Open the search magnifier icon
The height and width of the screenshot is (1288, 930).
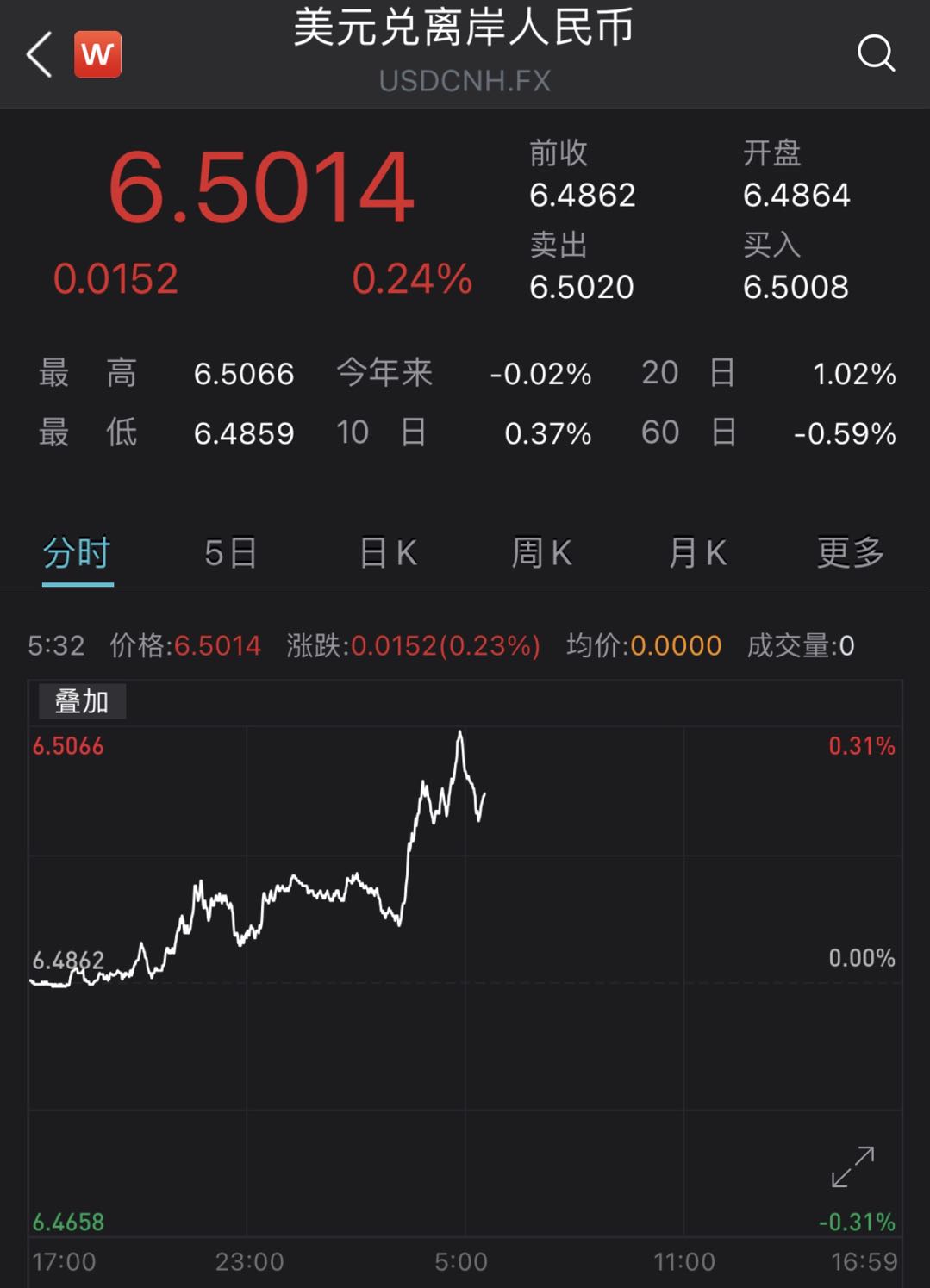(x=877, y=54)
